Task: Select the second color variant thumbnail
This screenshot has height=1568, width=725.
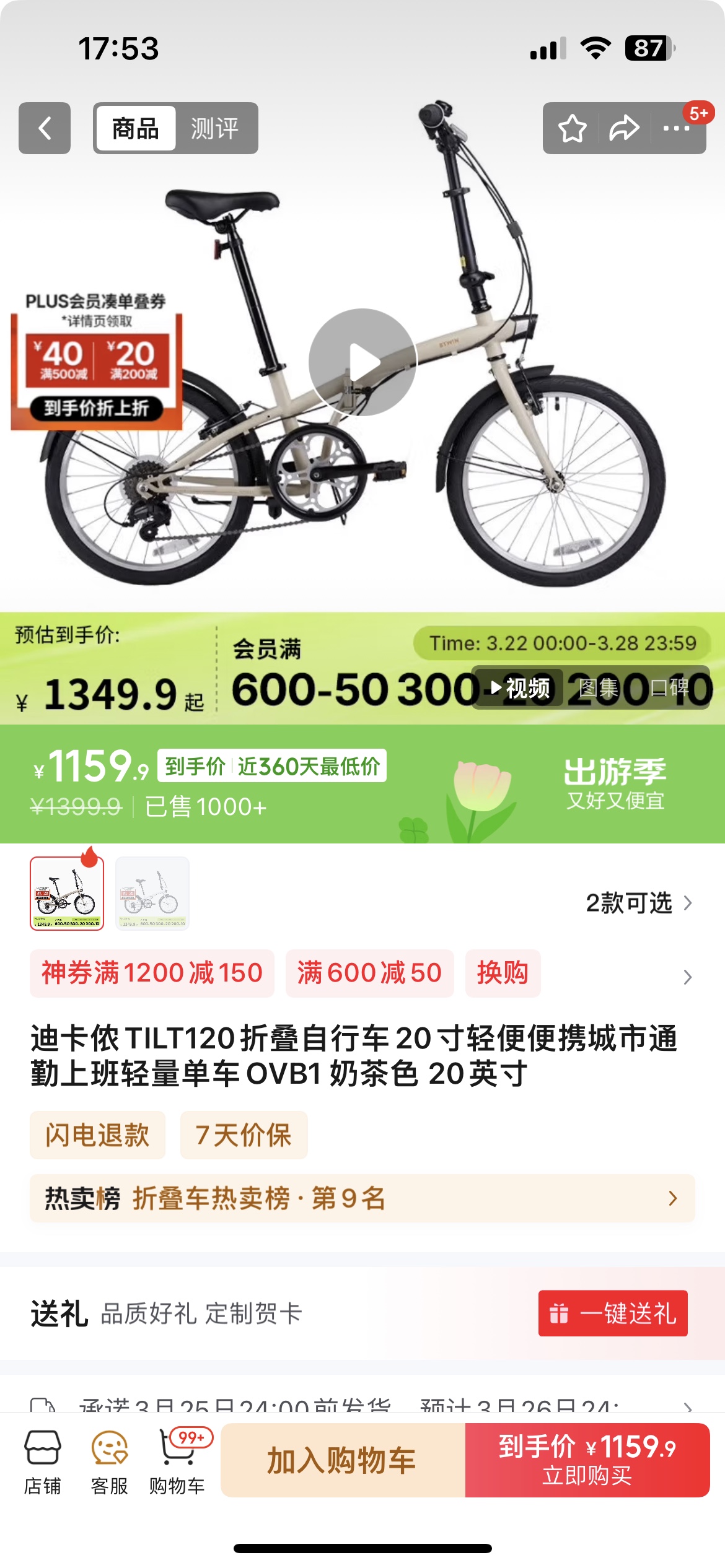Action: 152,893
